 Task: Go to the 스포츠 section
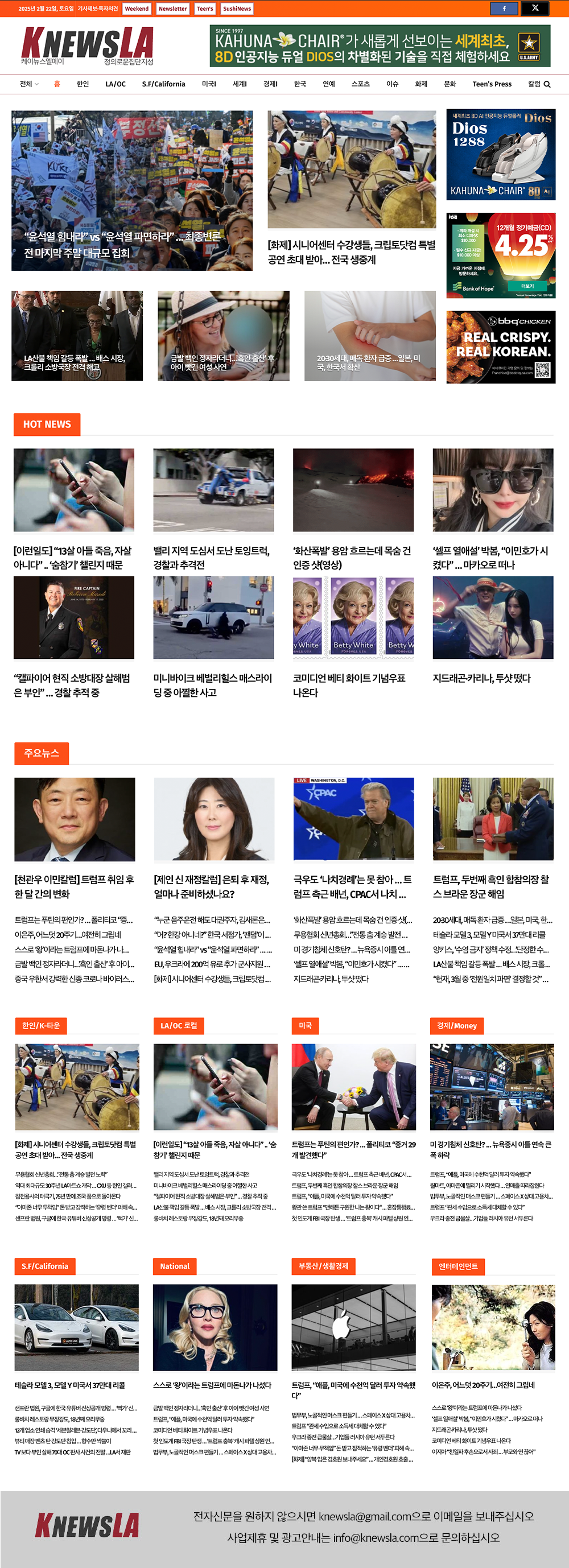360,84
